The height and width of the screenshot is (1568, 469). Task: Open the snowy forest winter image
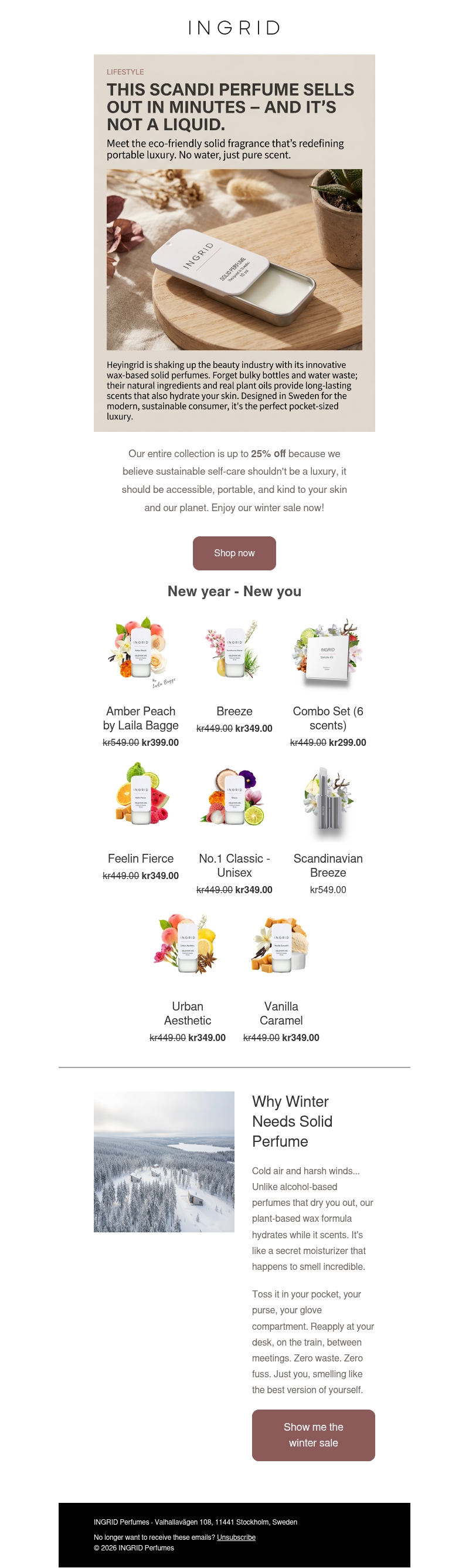point(164,1161)
